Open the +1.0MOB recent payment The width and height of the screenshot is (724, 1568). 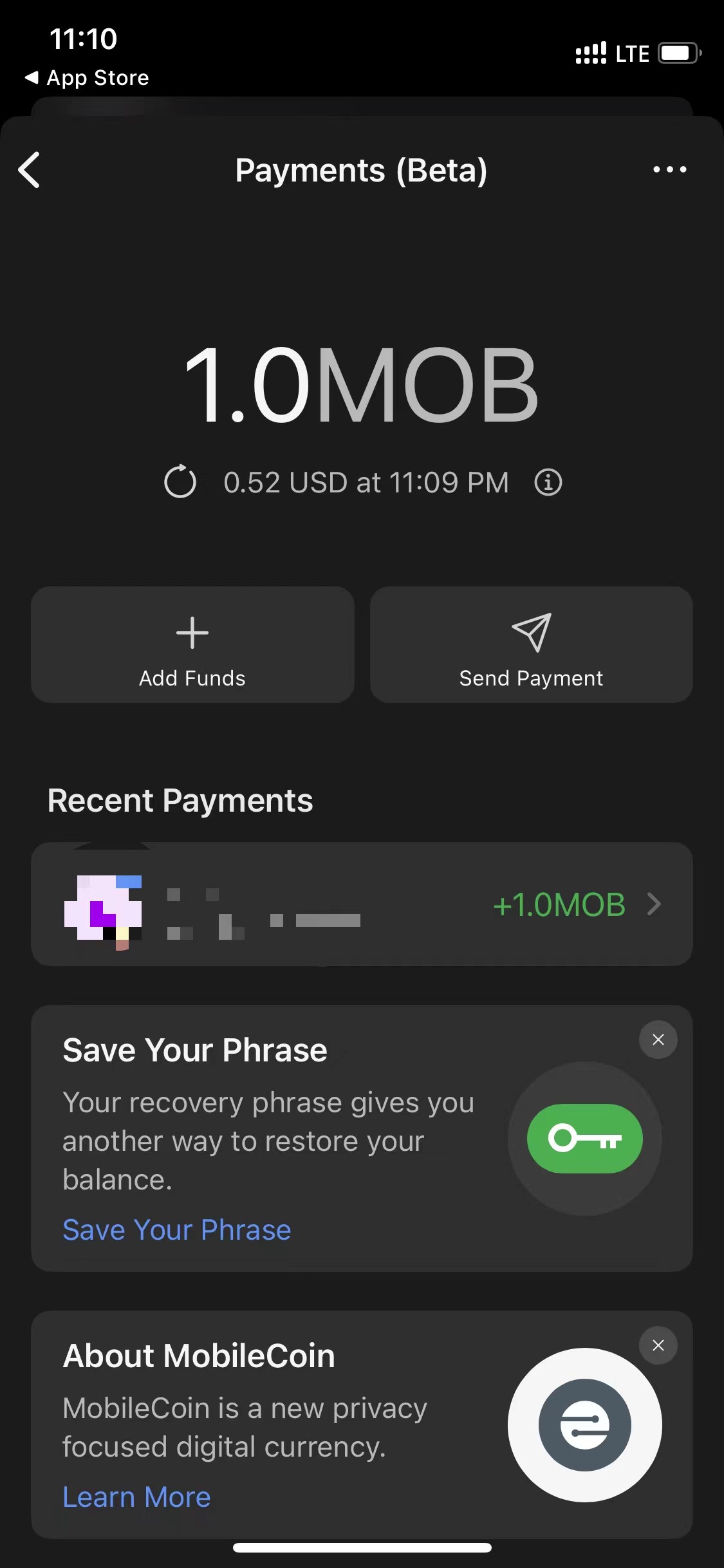362,904
